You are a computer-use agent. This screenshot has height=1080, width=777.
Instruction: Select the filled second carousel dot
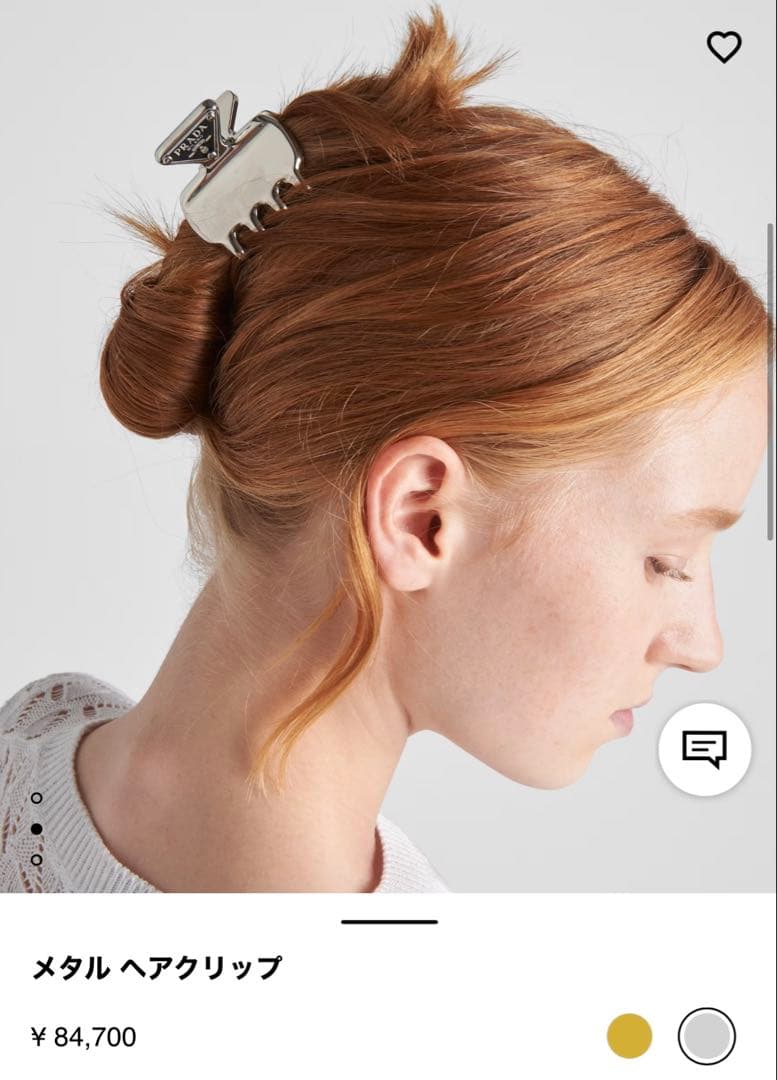coord(38,828)
